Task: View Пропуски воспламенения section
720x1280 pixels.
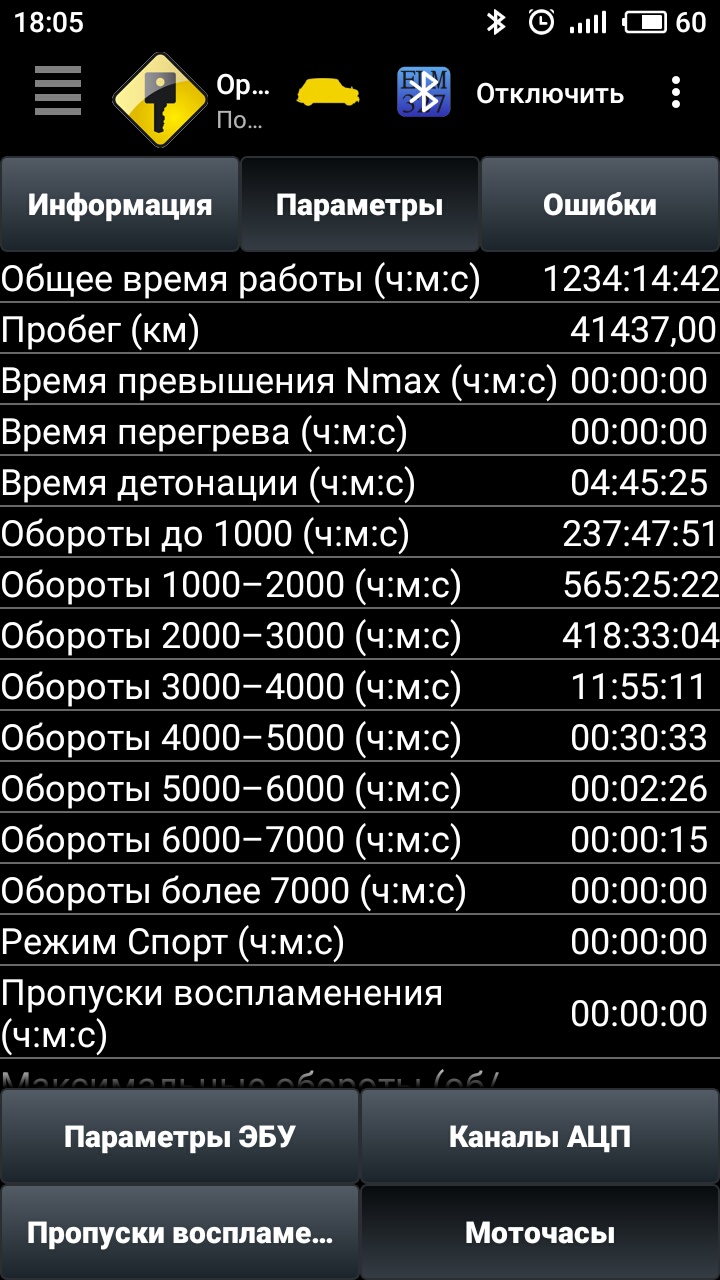Action: [x=180, y=1233]
